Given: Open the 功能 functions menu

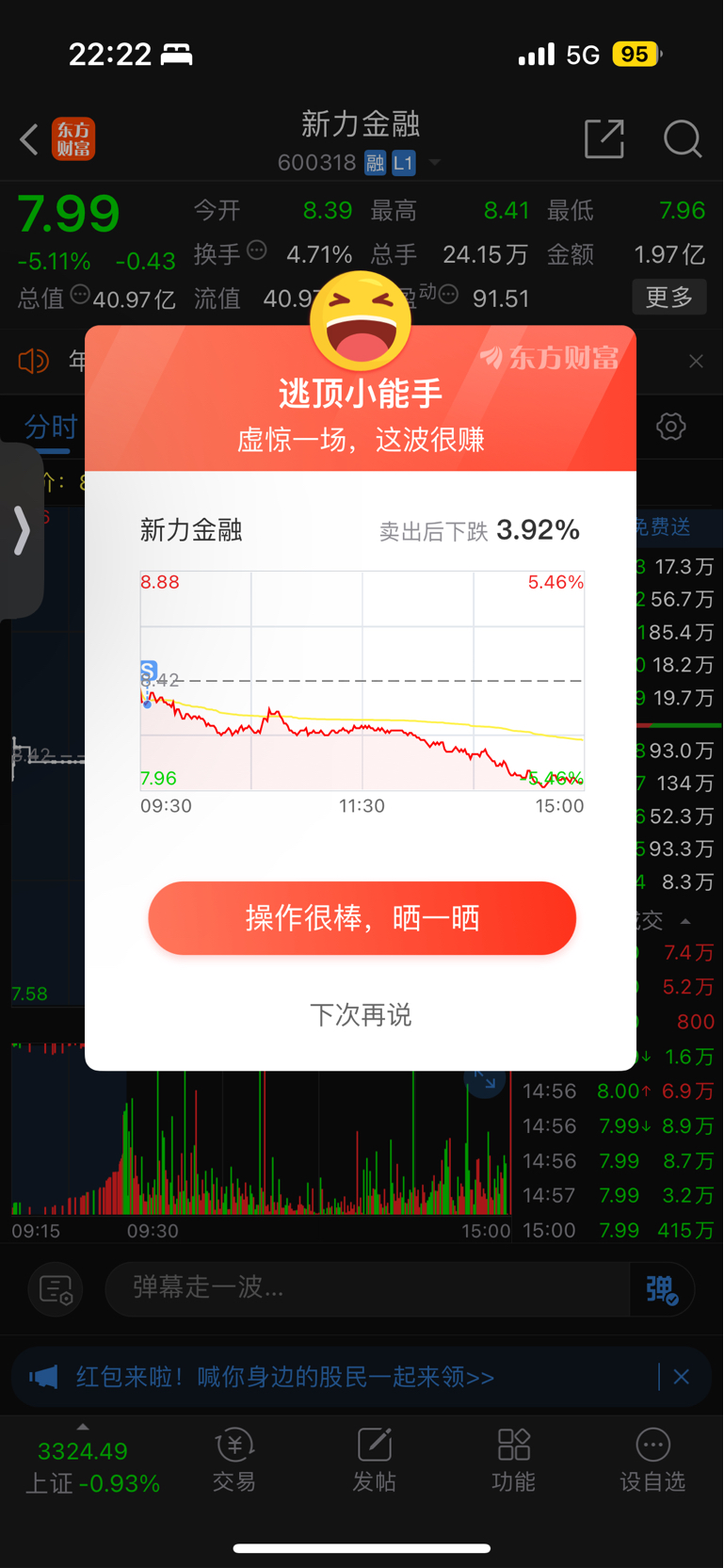Looking at the screenshot, I should pyautogui.click(x=514, y=1460).
